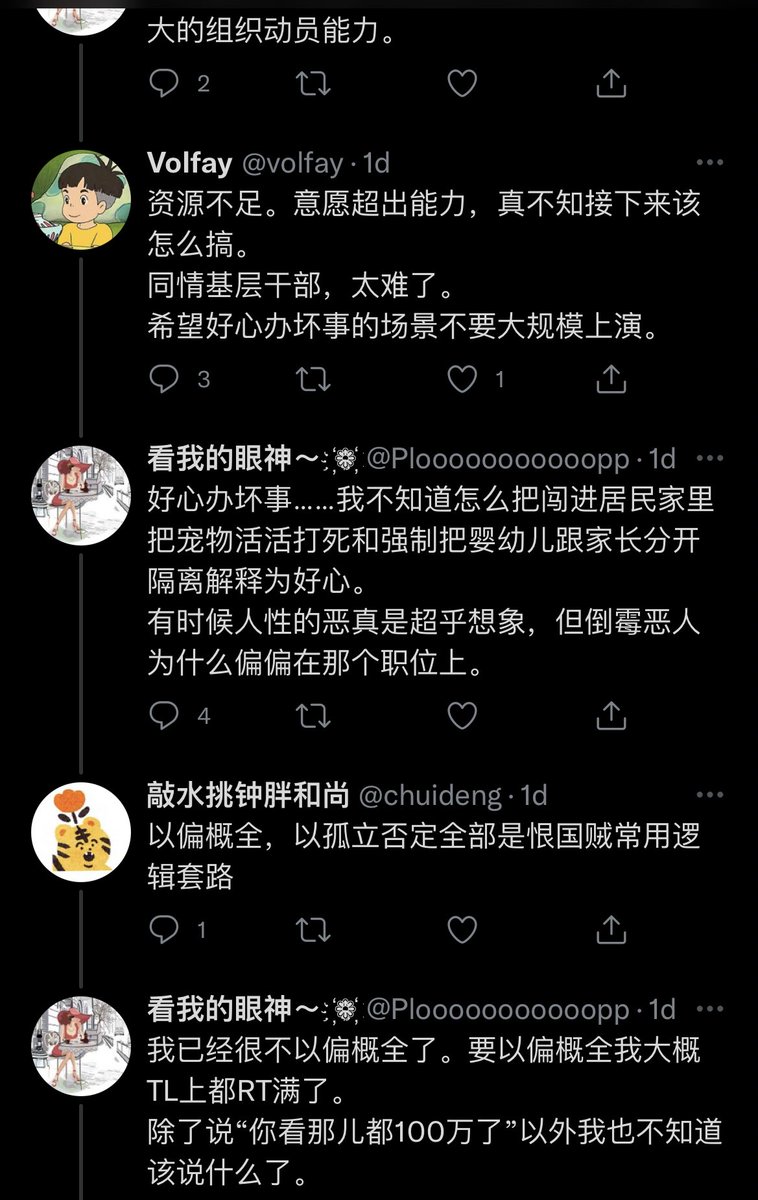Share the tweet starting 好心办坏事

[611, 715]
